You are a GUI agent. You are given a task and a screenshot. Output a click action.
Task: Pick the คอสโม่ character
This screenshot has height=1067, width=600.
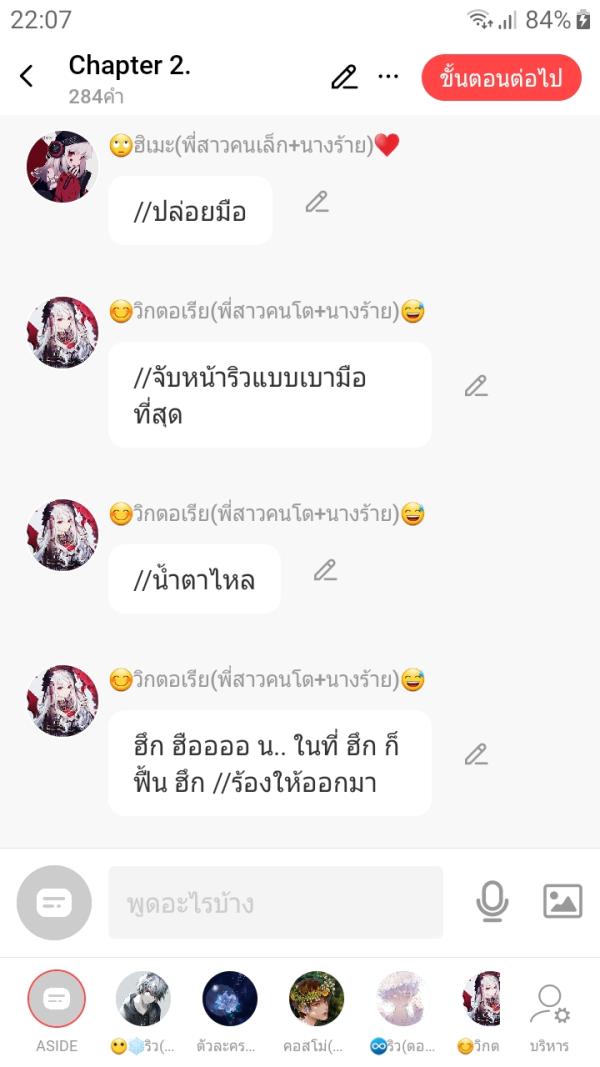316,1000
